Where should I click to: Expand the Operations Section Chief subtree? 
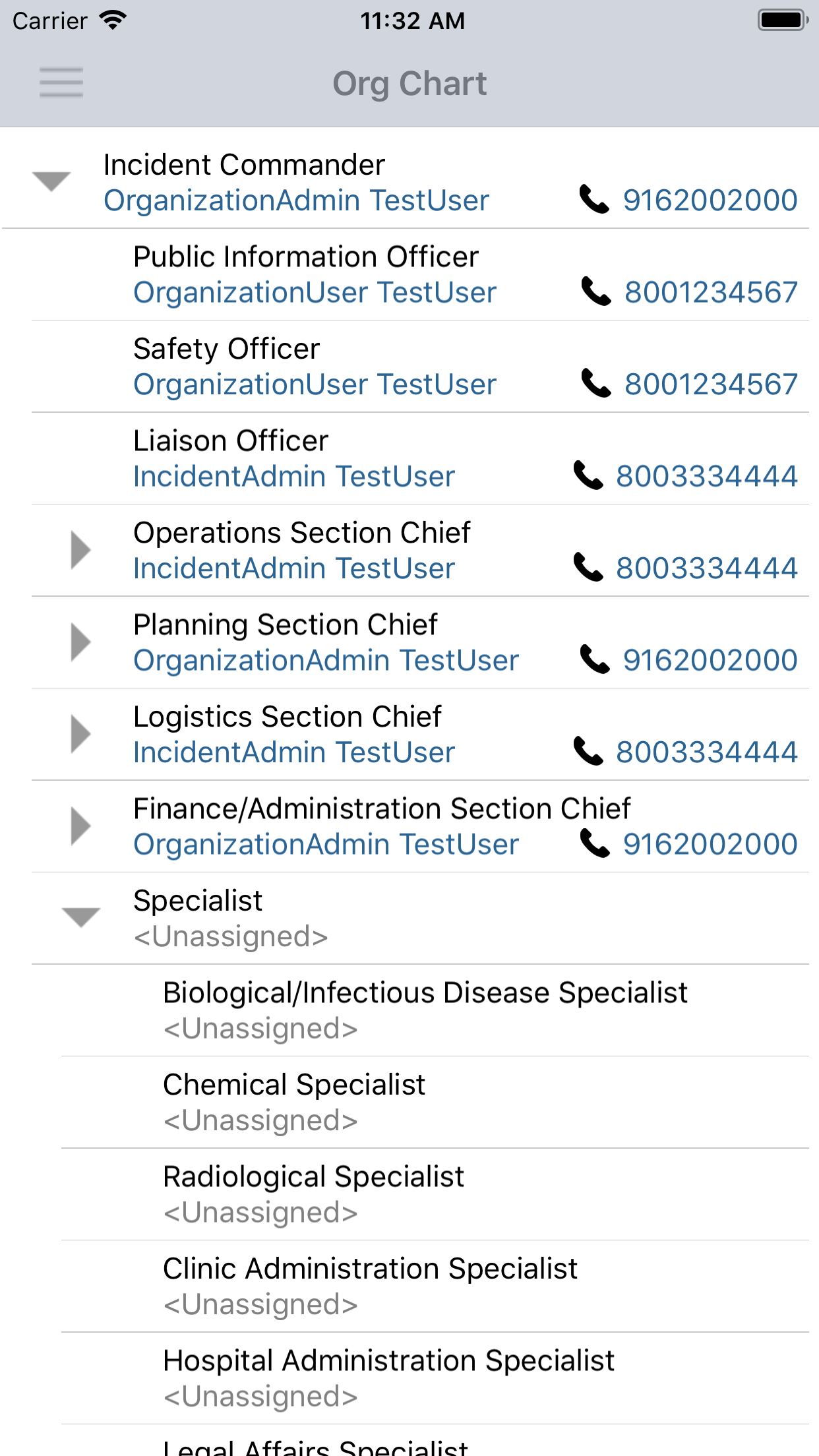[x=80, y=549]
